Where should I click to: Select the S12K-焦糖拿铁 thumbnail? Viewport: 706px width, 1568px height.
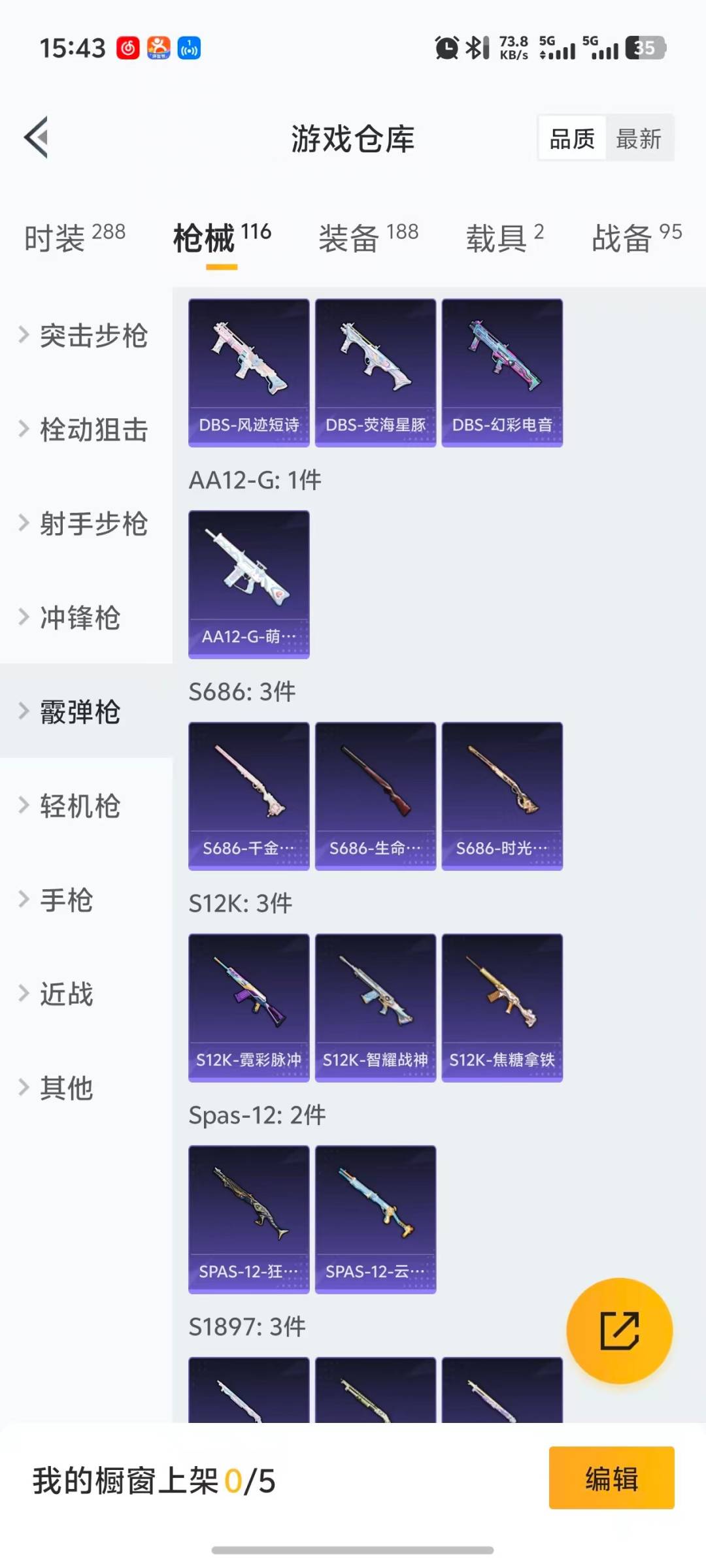pyautogui.click(x=502, y=1006)
